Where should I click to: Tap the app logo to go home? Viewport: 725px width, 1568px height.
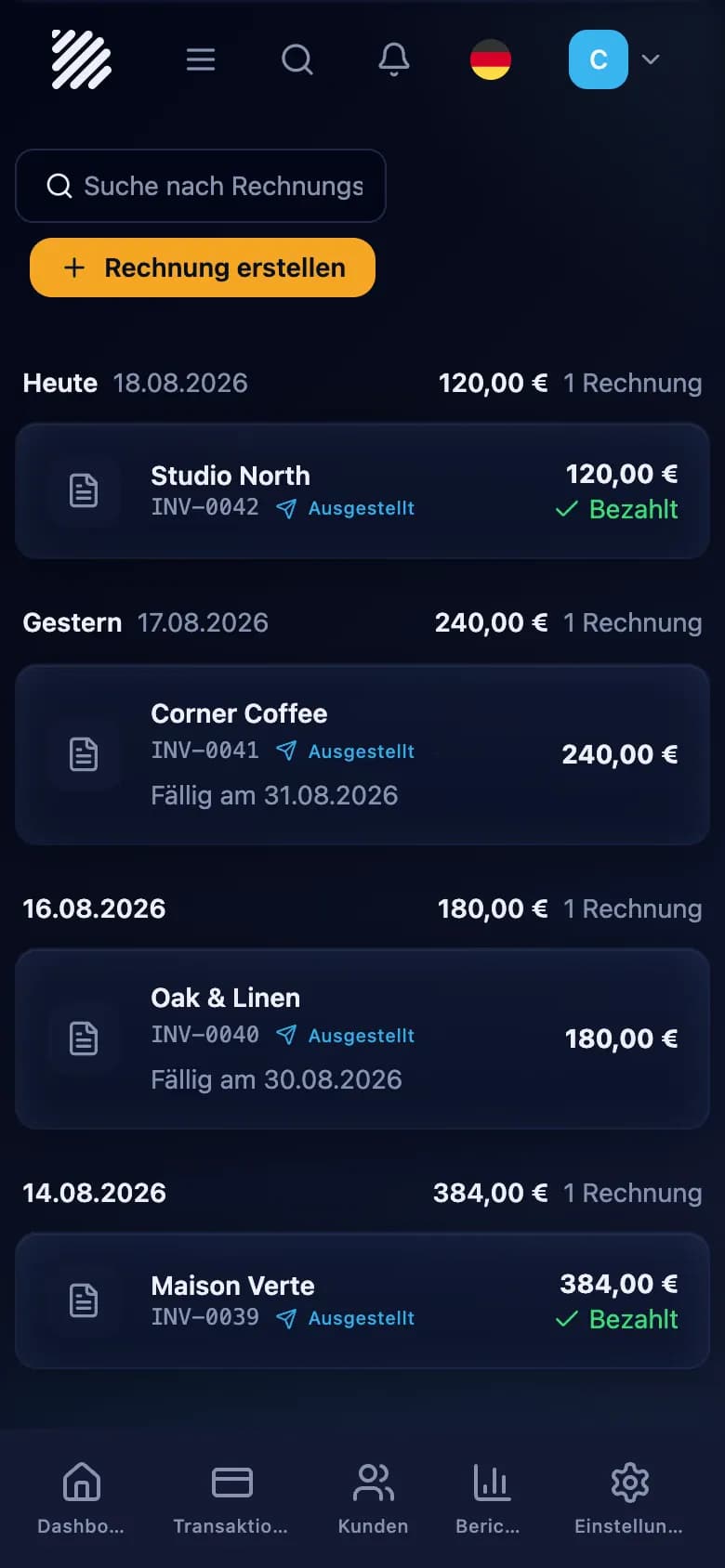click(82, 59)
